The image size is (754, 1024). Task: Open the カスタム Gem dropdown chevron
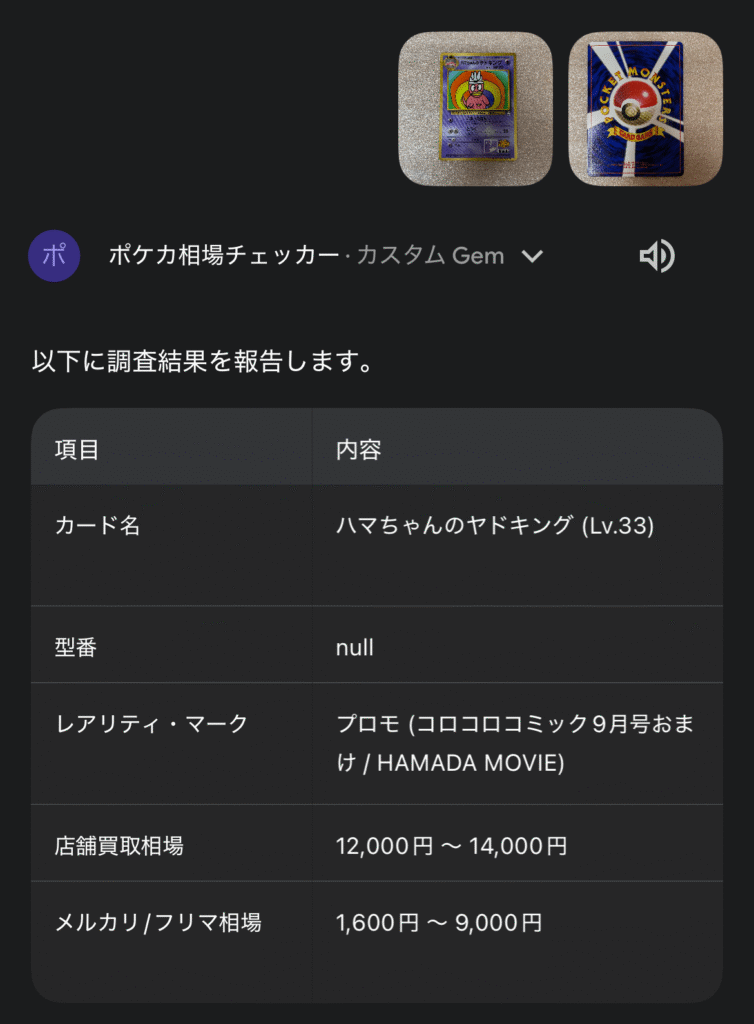click(x=533, y=256)
